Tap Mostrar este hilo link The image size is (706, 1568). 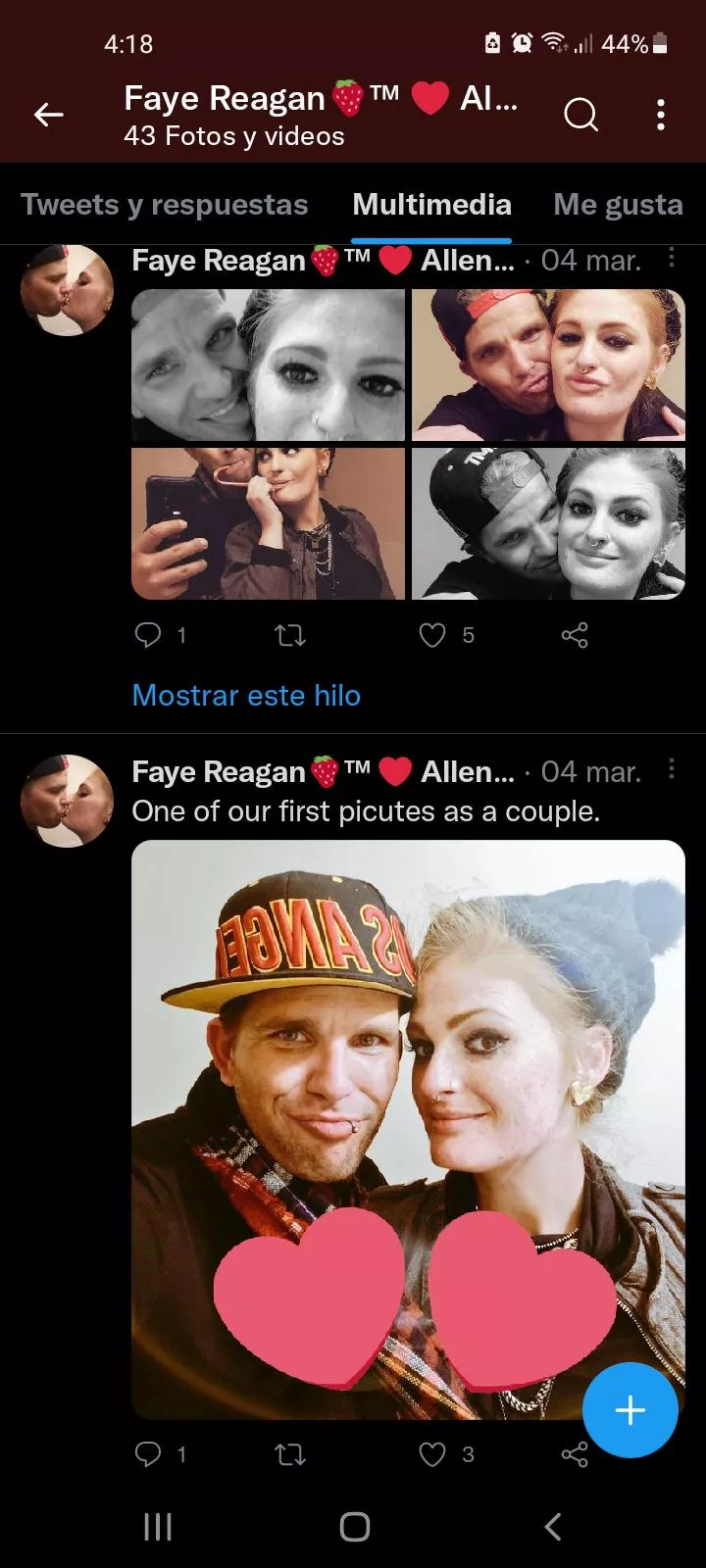[246, 695]
